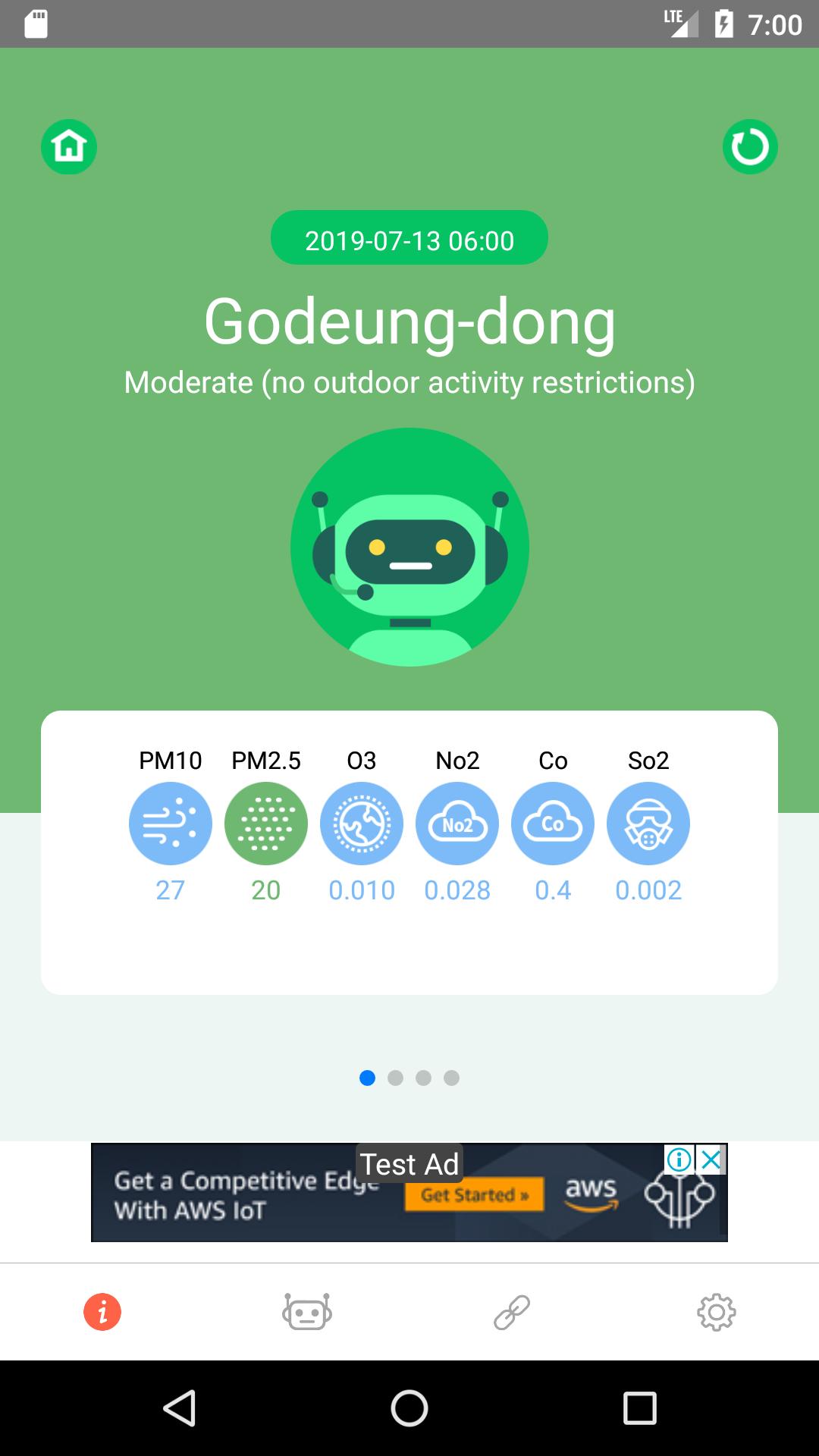The height and width of the screenshot is (1456, 819).
Task: Select the PM10 pollutant icon
Action: point(171,824)
